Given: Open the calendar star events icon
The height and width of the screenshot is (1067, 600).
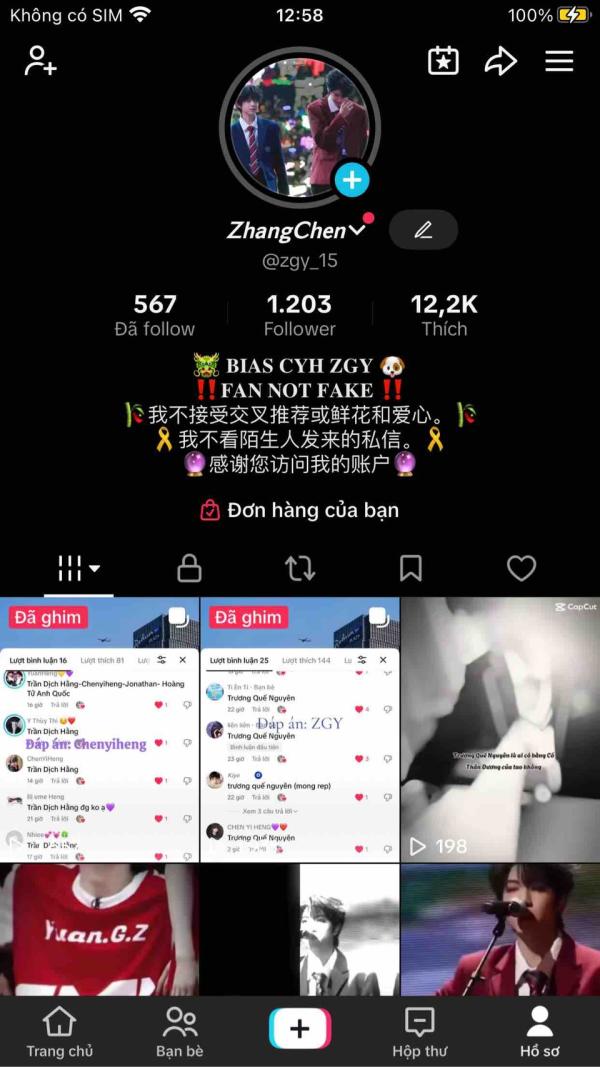Looking at the screenshot, I should (x=443, y=61).
